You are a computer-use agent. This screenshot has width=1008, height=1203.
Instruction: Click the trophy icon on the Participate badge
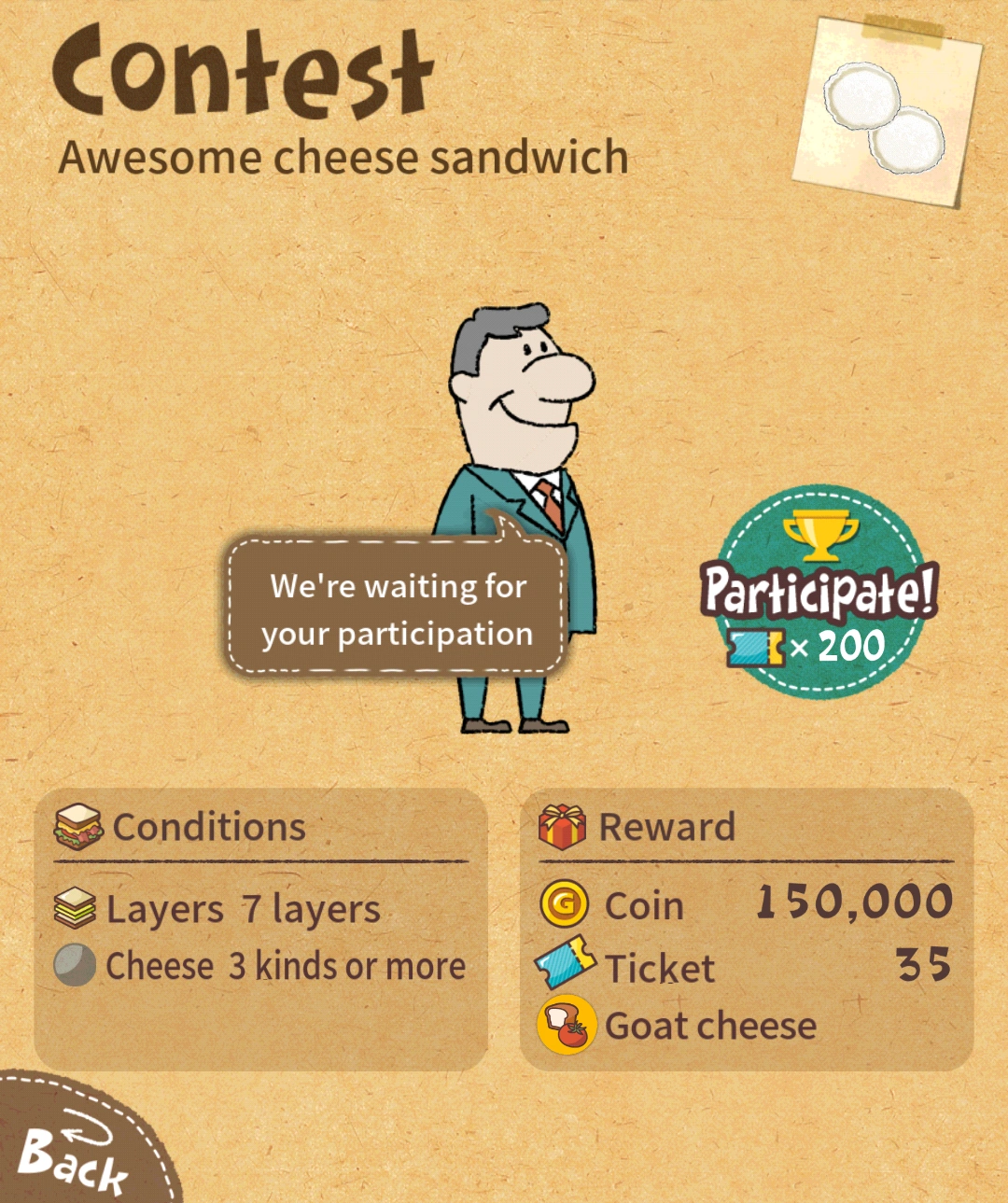(x=820, y=535)
